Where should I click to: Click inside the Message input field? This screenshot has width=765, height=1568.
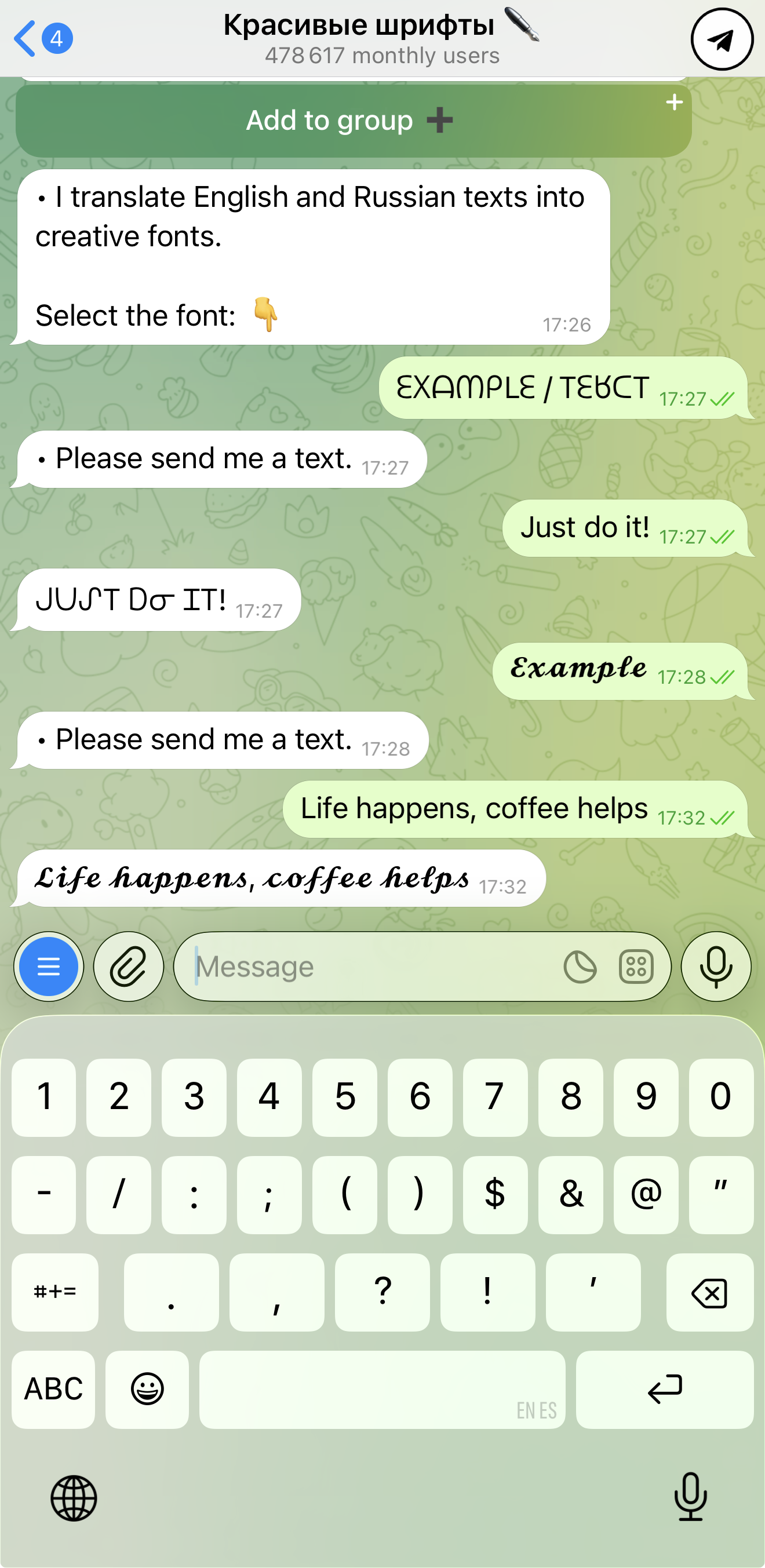(365, 967)
